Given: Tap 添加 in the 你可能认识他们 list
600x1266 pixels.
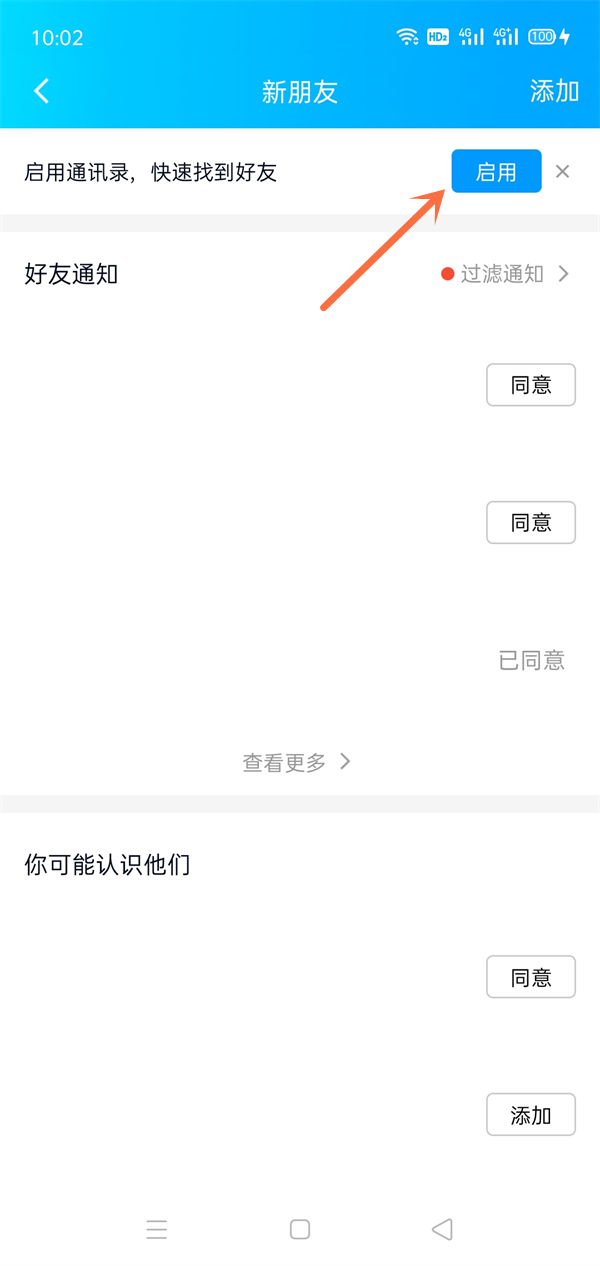Looking at the screenshot, I should click(x=531, y=1115).
